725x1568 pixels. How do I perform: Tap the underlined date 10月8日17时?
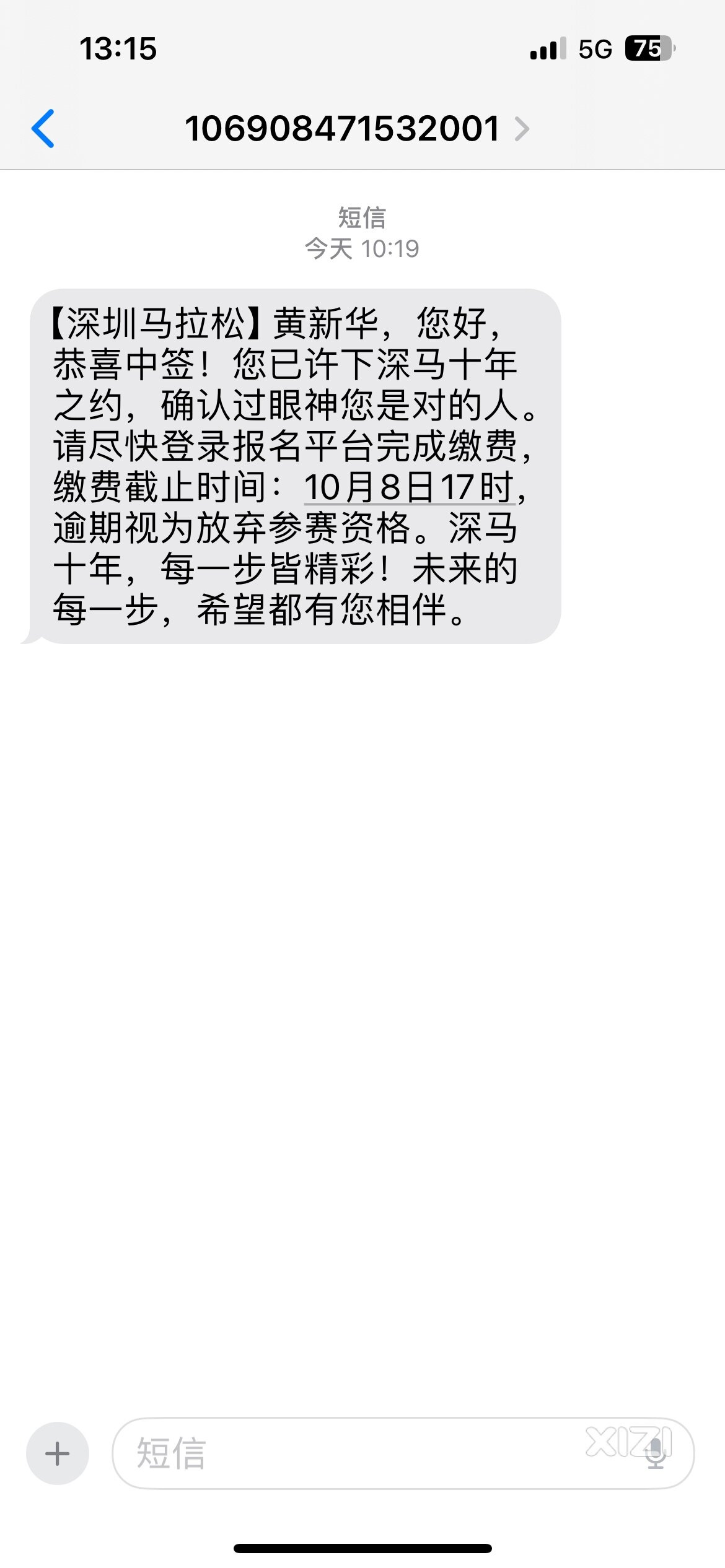(409, 487)
